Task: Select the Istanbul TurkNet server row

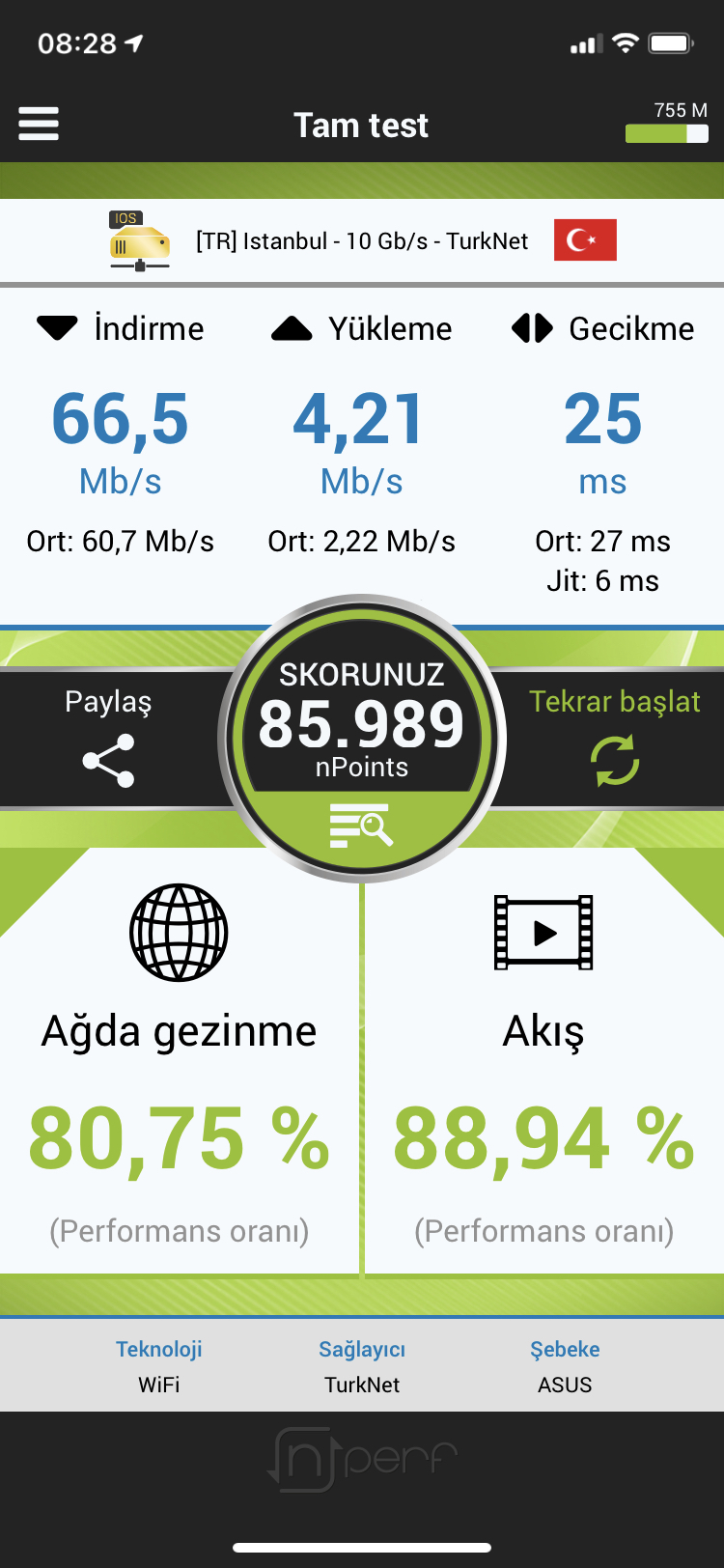Action: pos(362,240)
